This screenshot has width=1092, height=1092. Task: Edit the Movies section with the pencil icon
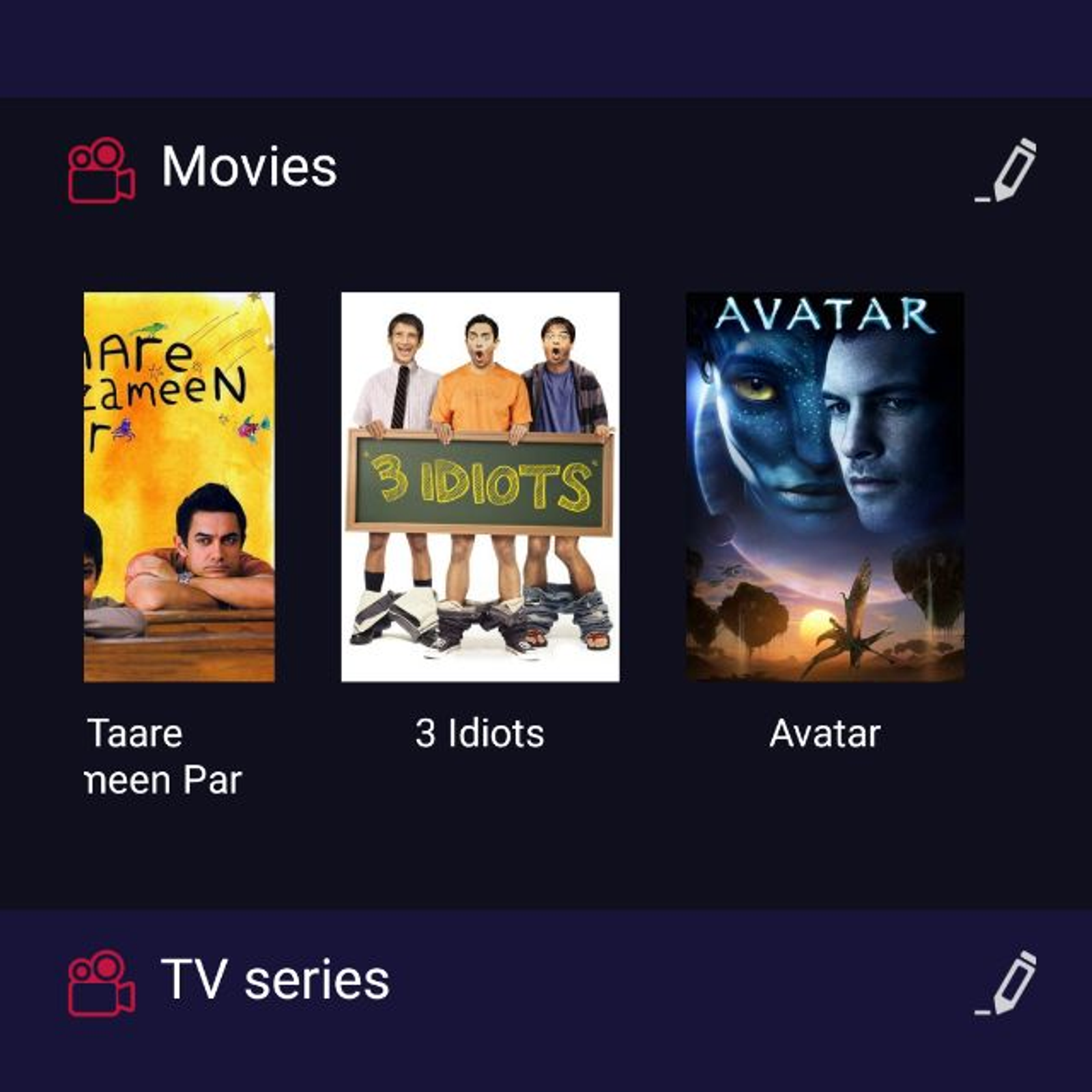[1007, 170]
